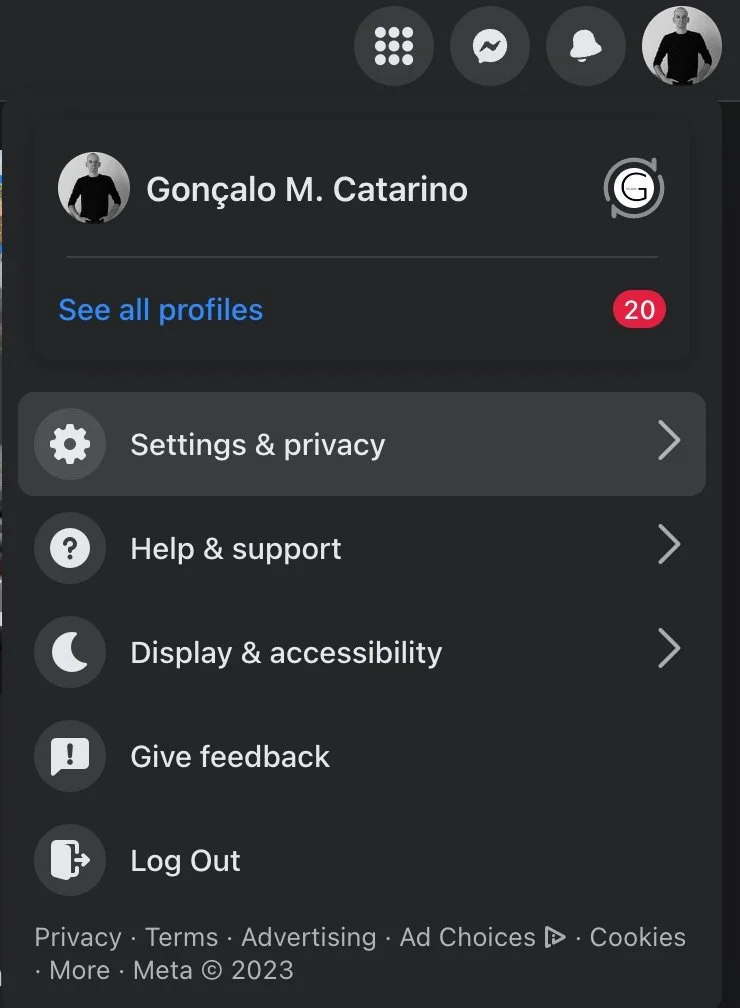View the Terms link
This screenshot has height=1008, width=740.
(181, 938)
